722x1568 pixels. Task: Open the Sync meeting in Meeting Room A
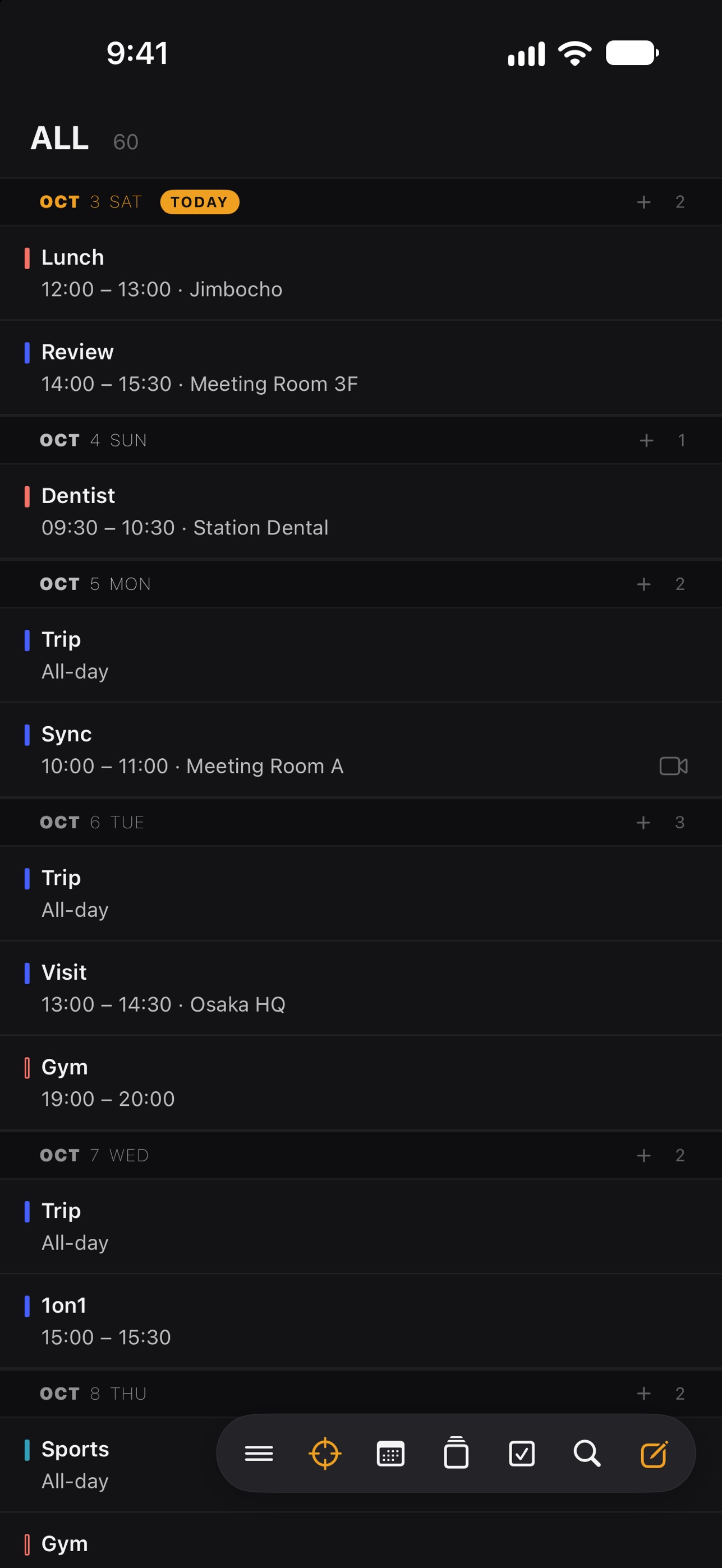pyautogui.click(x=361, y=750)
